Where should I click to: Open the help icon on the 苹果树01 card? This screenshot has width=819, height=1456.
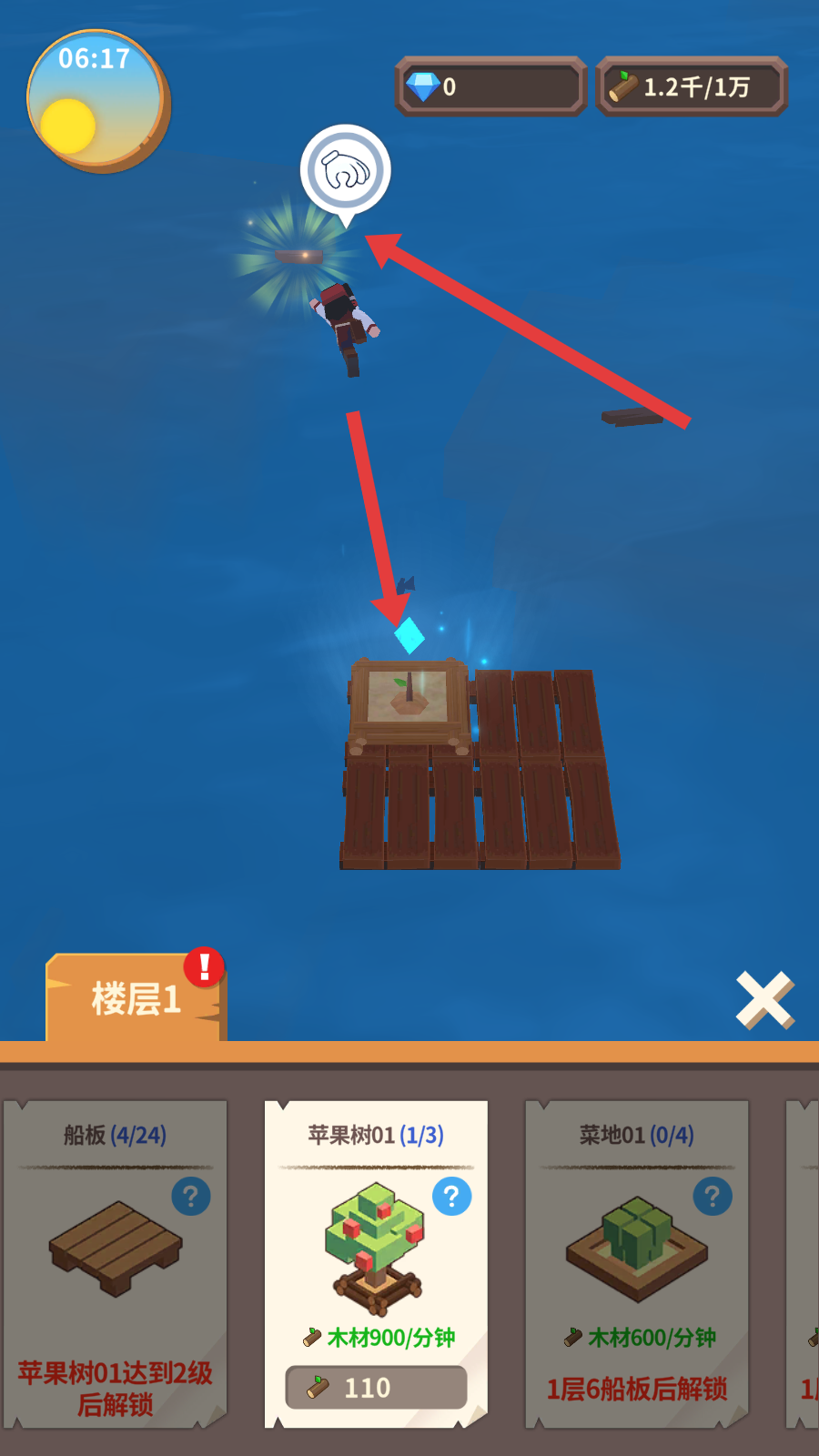(x=451, y=1197)
